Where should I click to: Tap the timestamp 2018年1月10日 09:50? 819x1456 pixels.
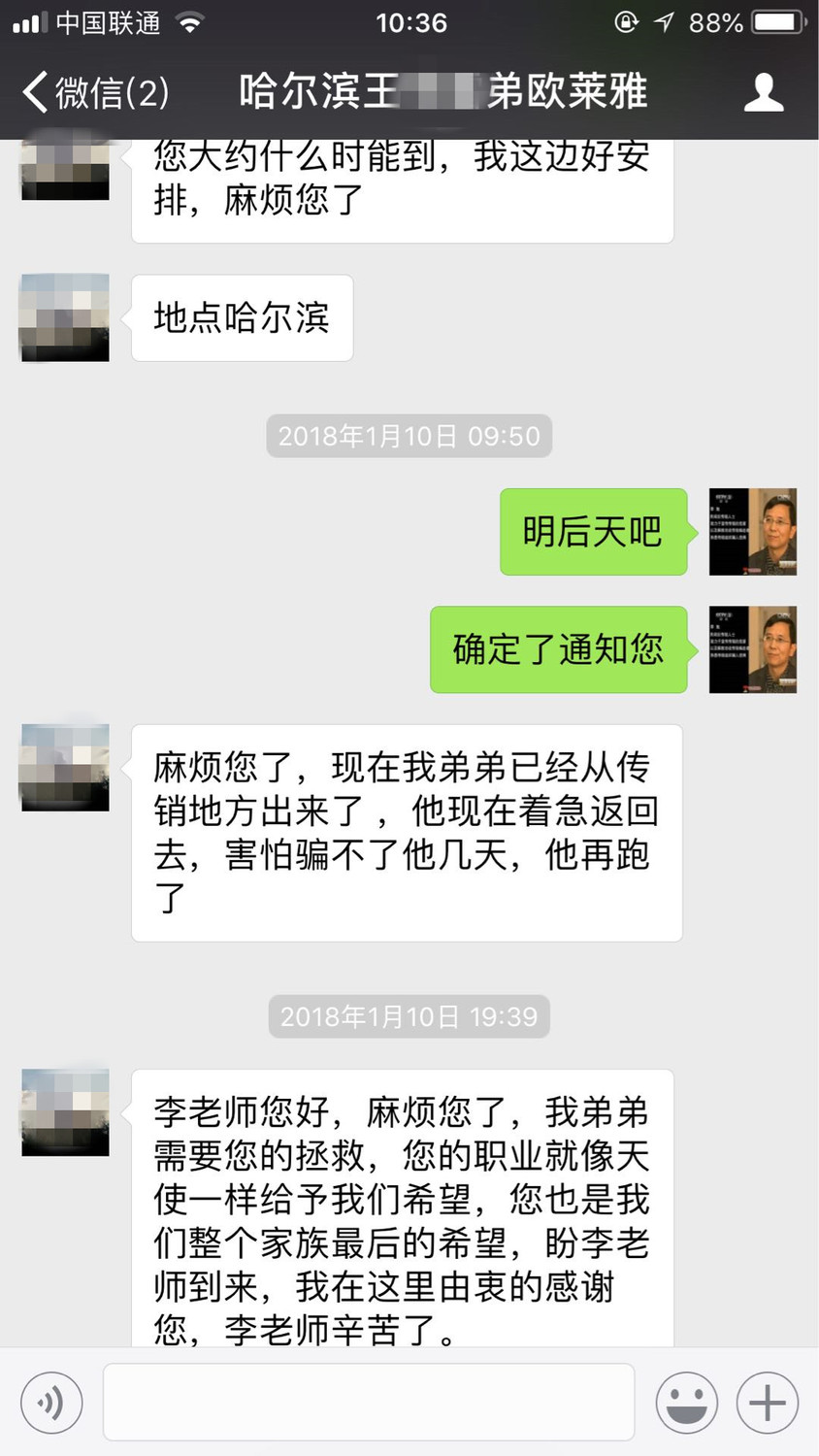pyautogui.click(x=409, y=437)
